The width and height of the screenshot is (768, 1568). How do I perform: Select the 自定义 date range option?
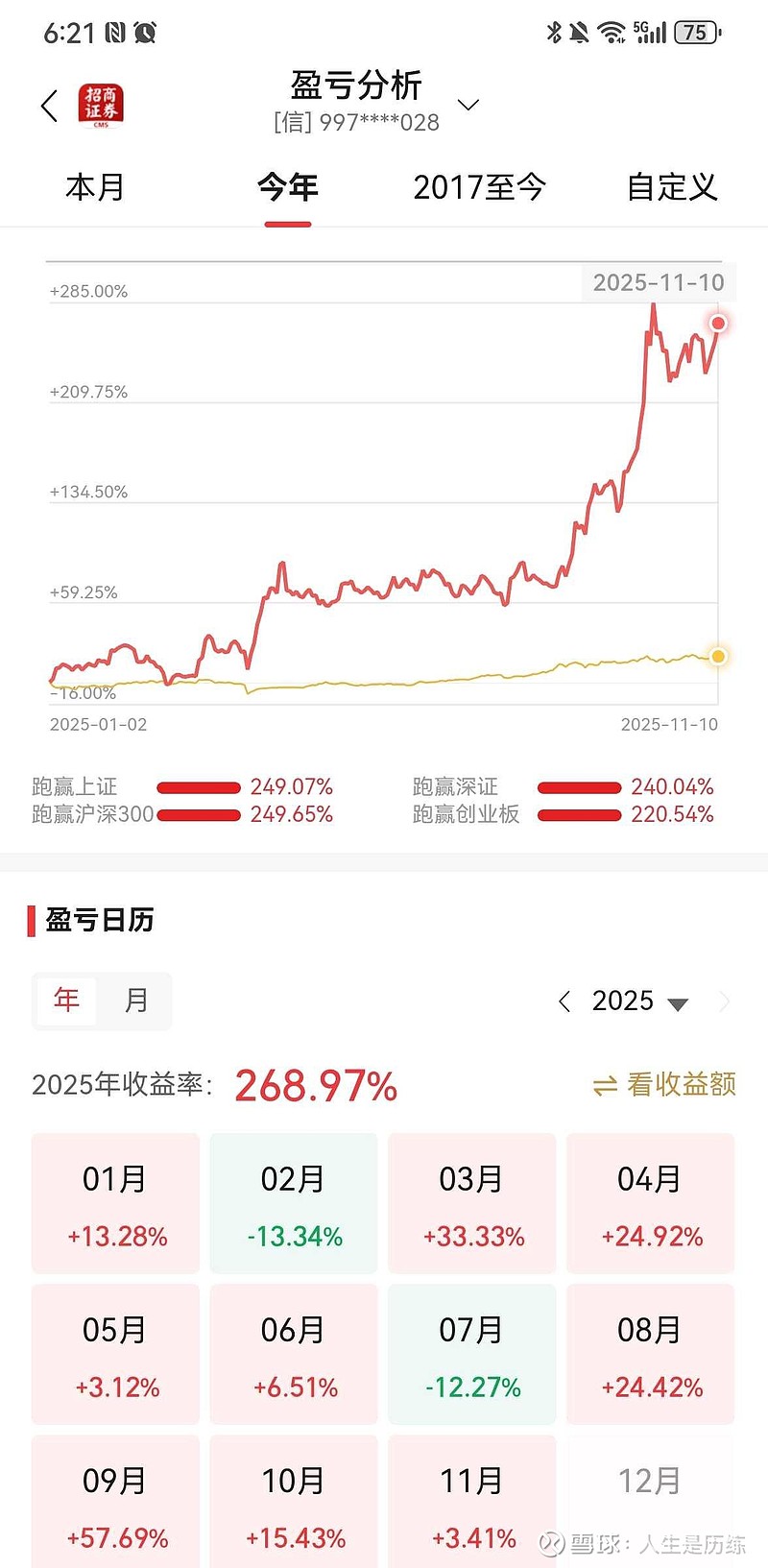[x=671, y=187]
